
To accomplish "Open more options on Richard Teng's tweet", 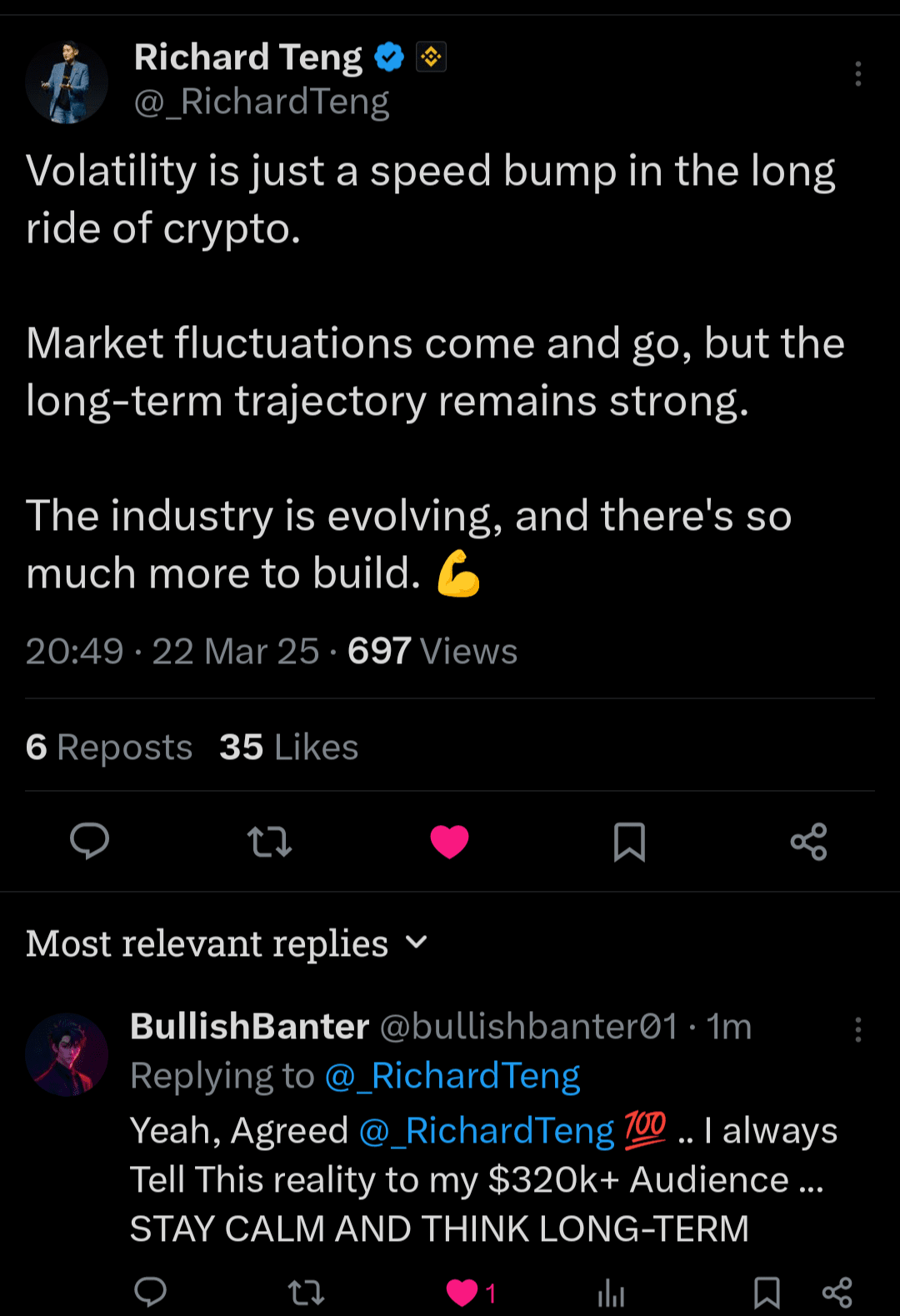I will pyautogui.click(x=858, y=75).
